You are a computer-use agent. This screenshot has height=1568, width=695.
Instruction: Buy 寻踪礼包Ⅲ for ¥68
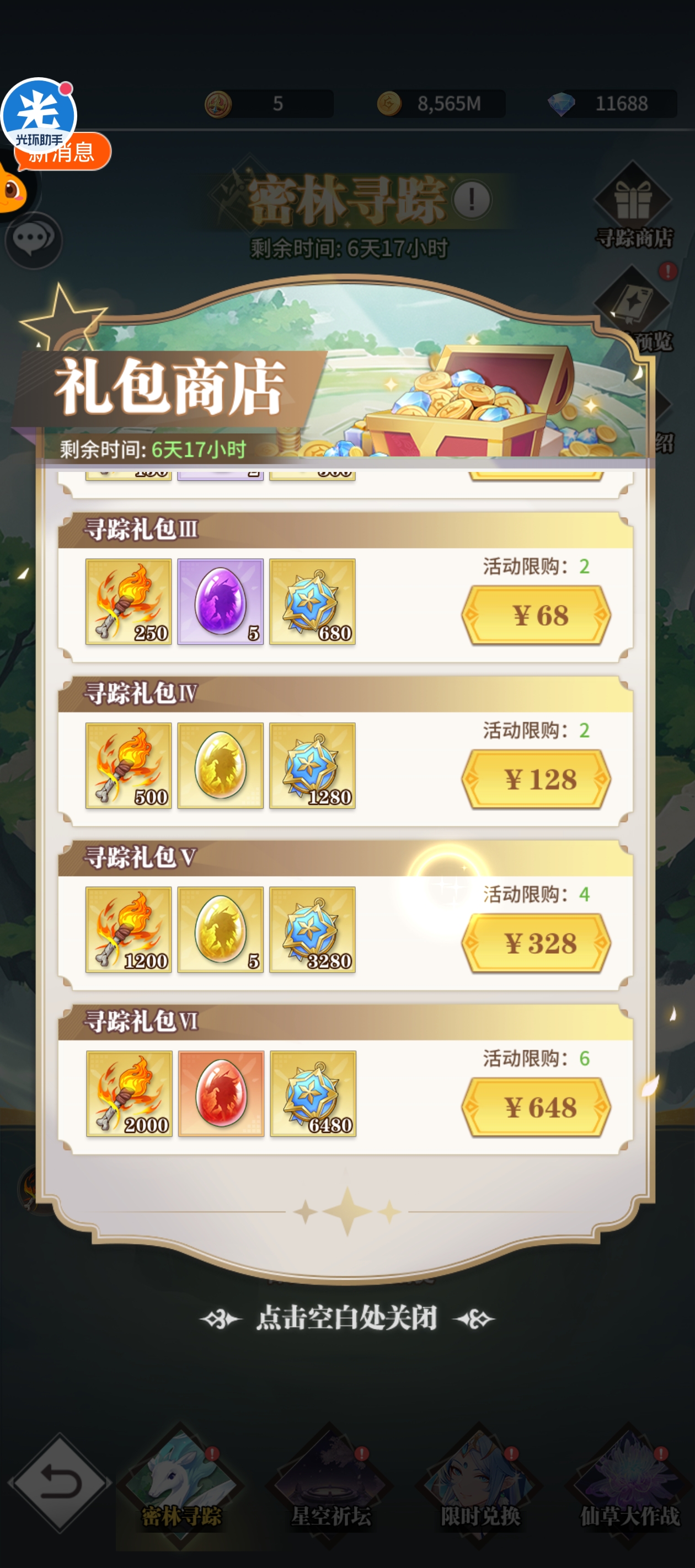click(x=536, y=615)
